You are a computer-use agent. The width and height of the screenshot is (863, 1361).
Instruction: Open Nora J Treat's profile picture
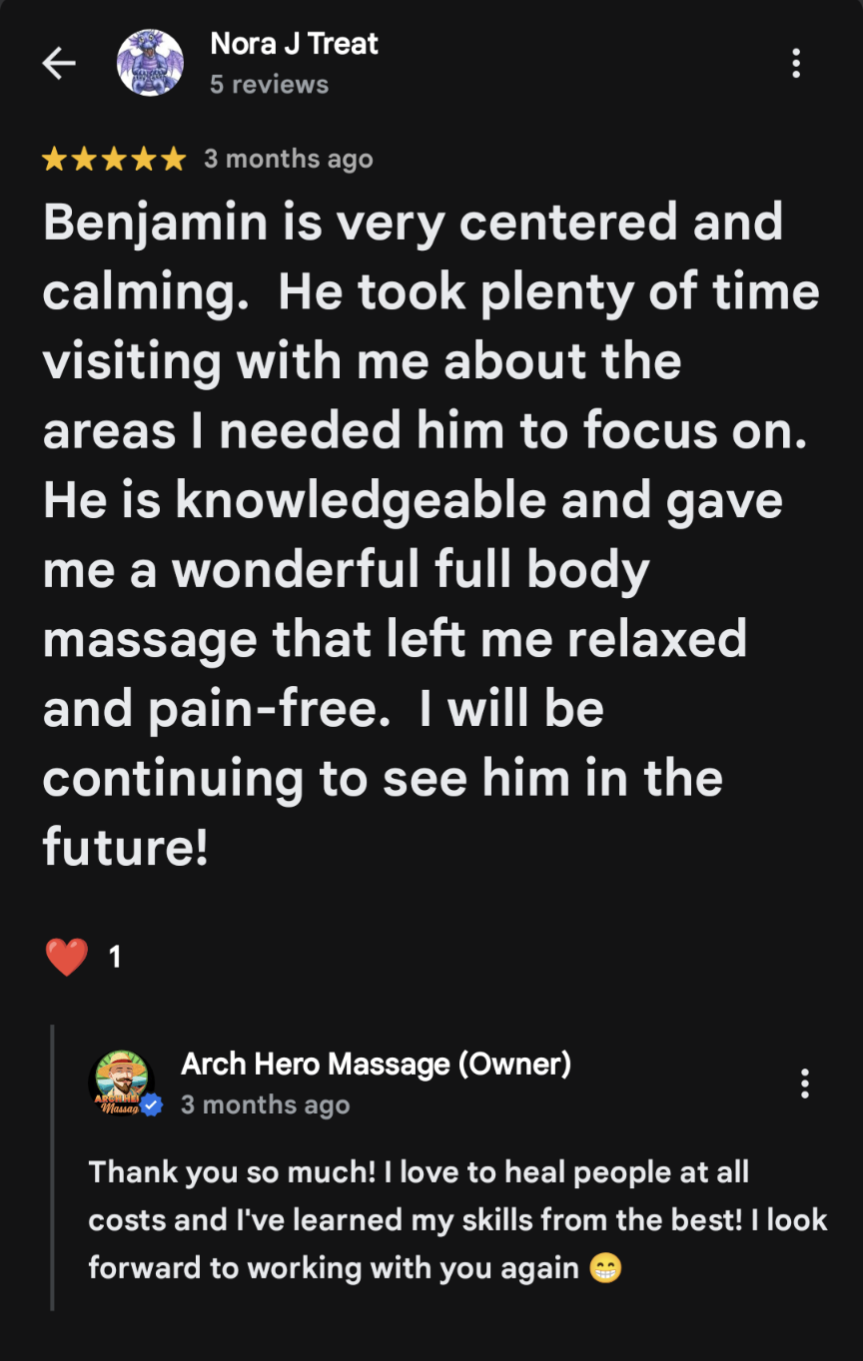click(x=150, y=63)
